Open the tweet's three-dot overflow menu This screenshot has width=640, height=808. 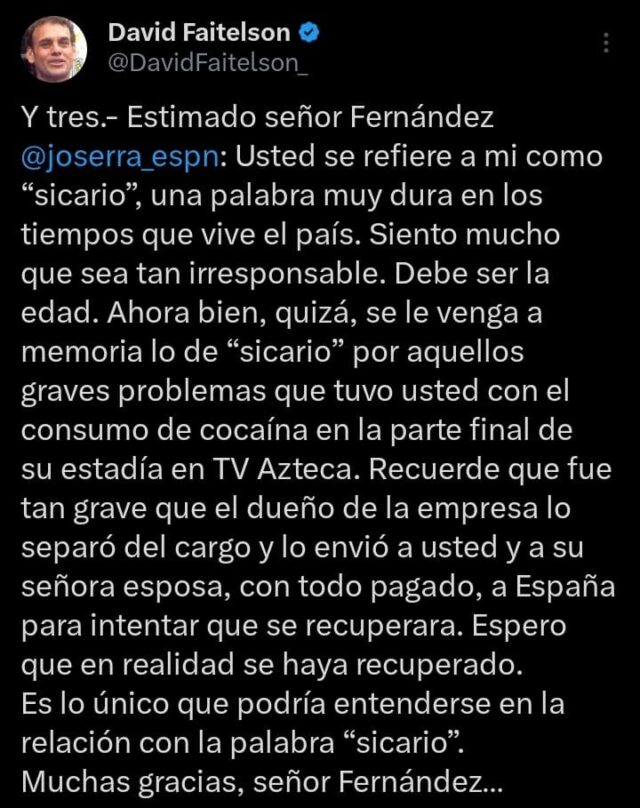click(x=605, y=42)
